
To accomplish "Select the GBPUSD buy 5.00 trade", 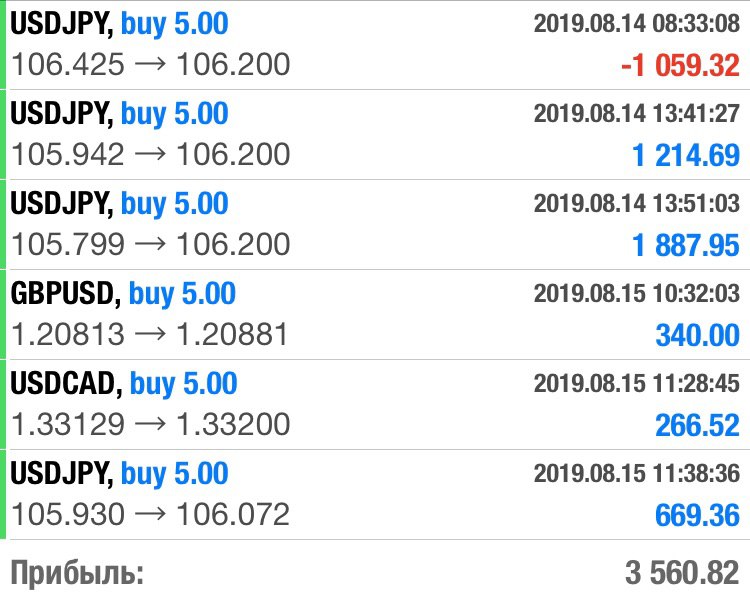I will (375, 315).
